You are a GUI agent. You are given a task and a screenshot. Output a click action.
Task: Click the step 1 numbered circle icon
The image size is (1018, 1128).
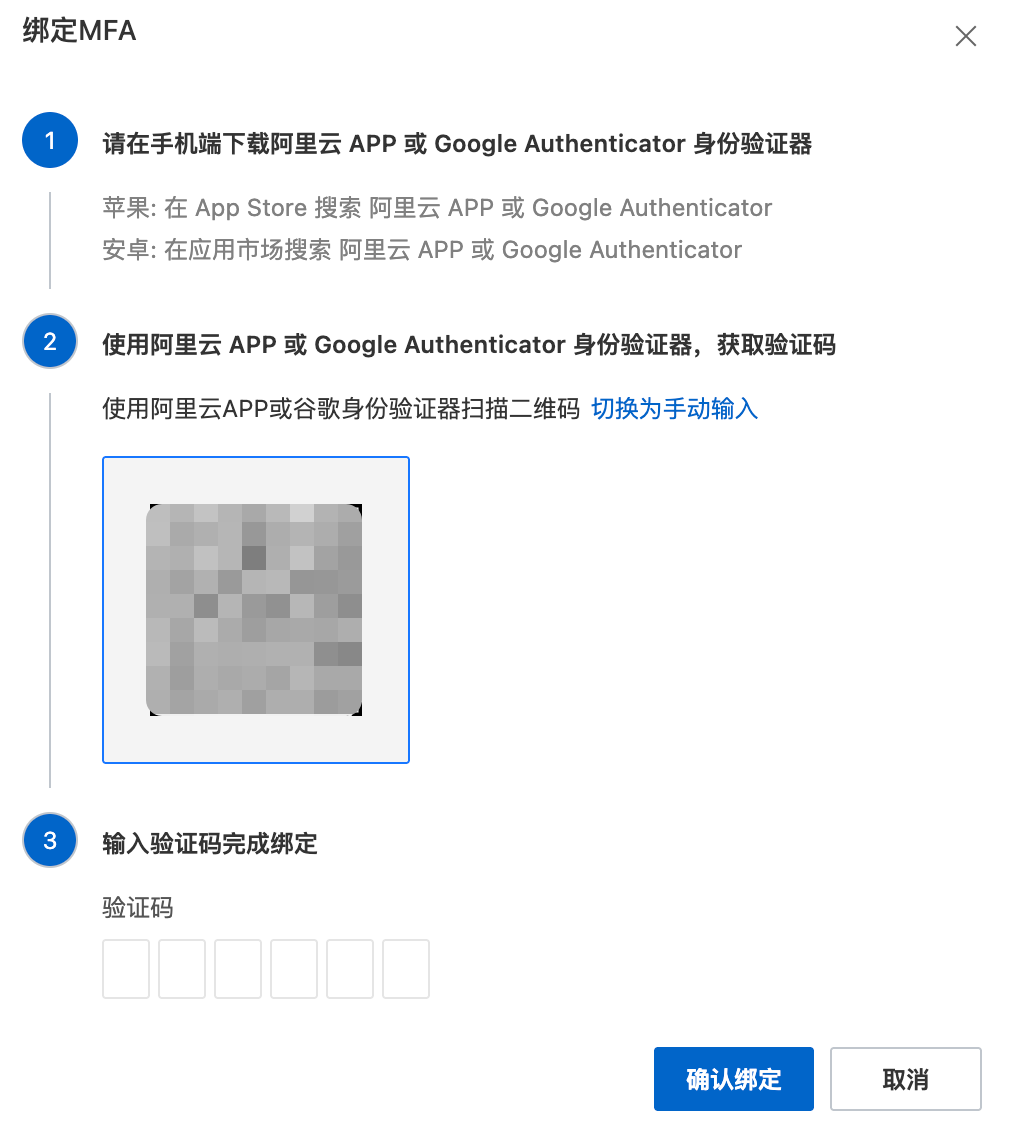(49, 140)
